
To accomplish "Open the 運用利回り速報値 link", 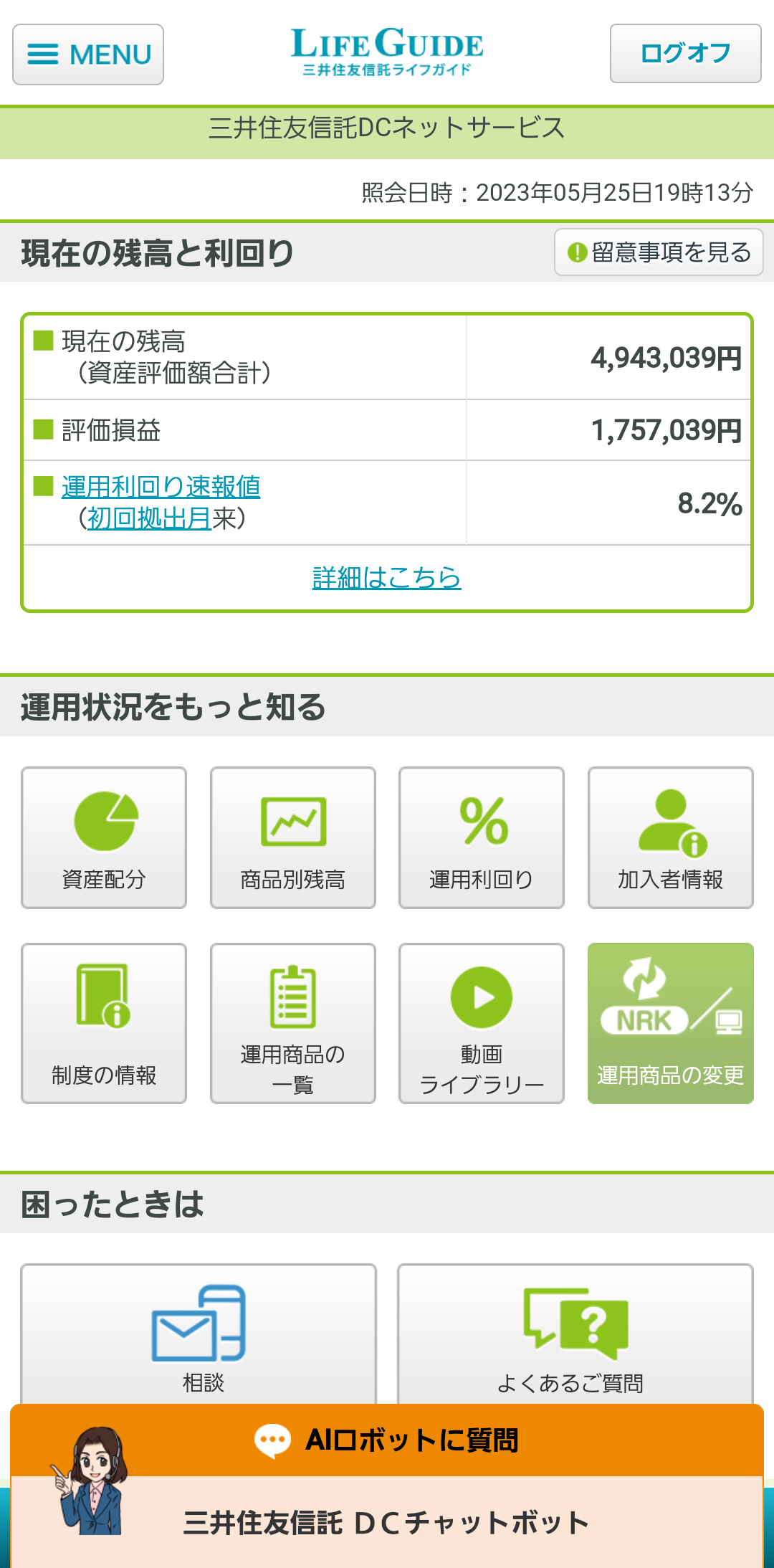I will tap(161, 487).
